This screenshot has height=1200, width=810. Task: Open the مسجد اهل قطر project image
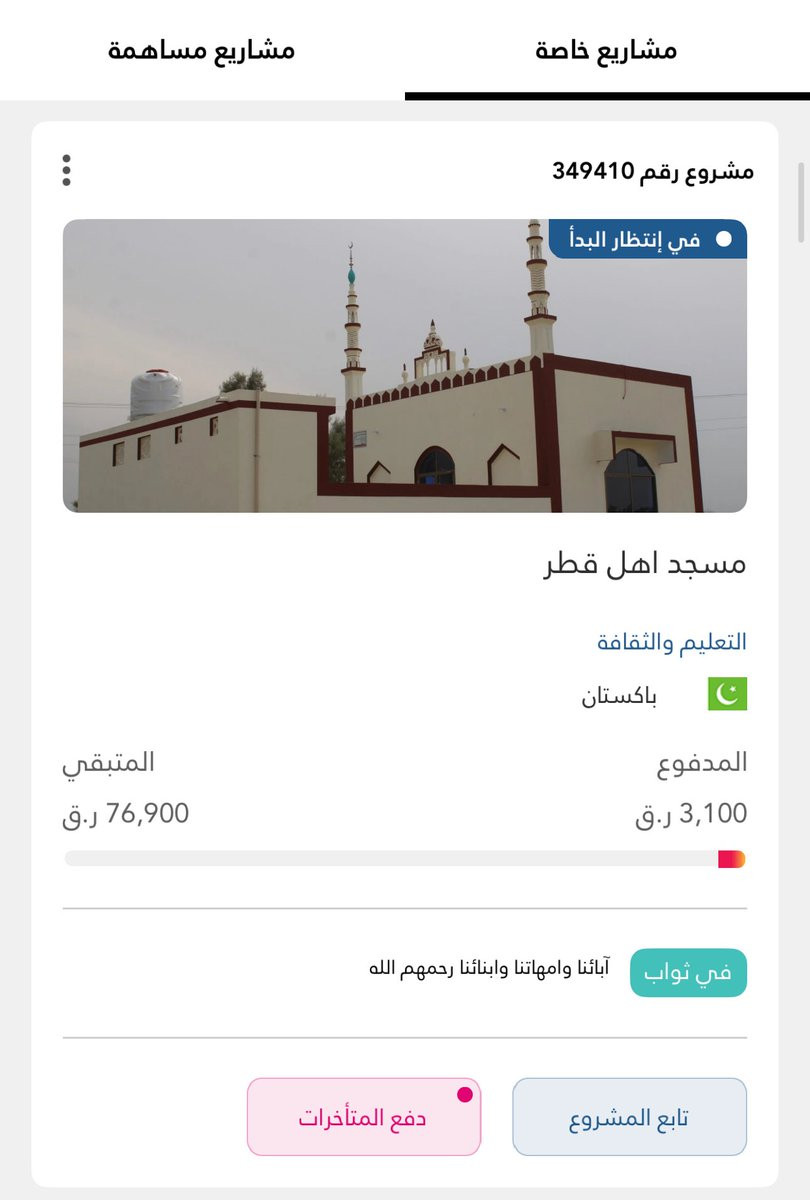[404, 366]
